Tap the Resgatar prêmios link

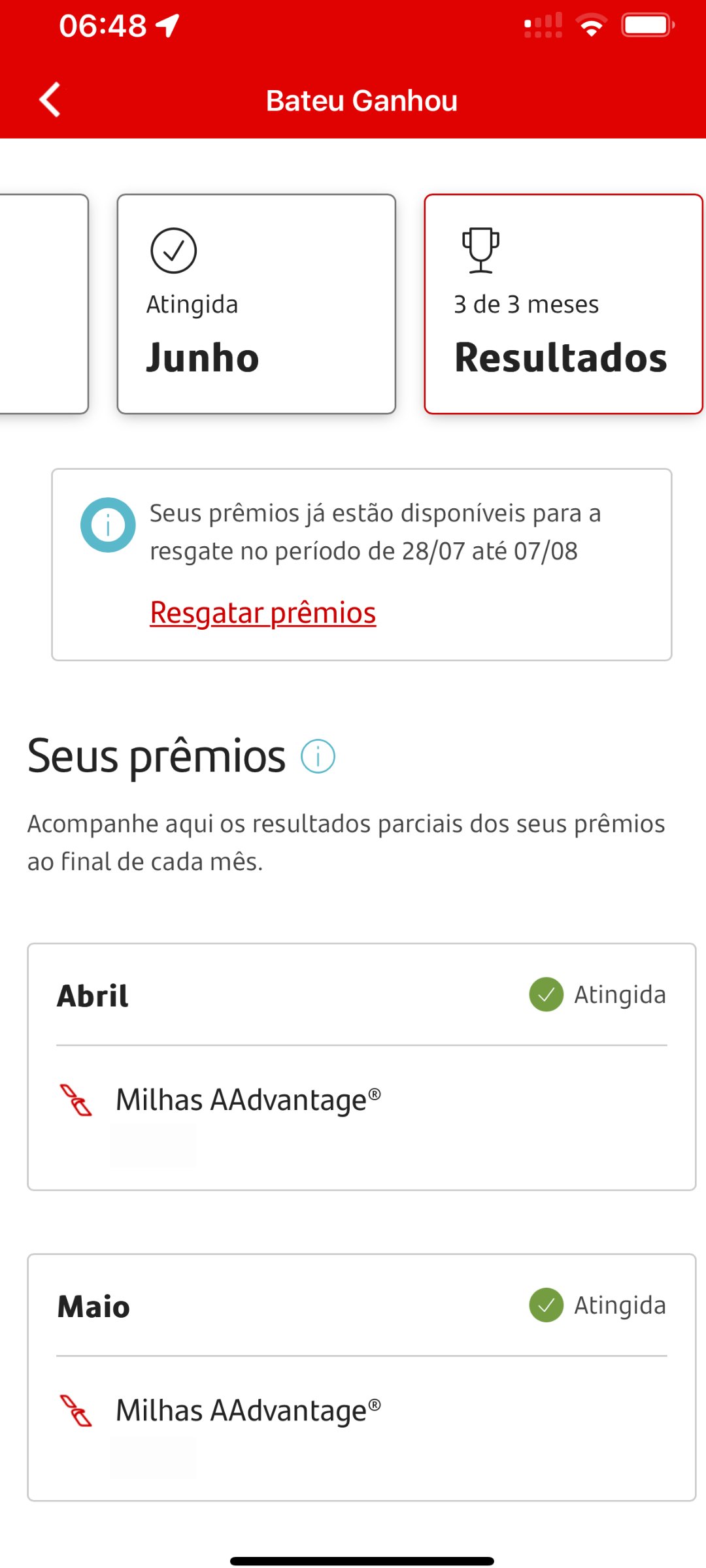point(263,613)
